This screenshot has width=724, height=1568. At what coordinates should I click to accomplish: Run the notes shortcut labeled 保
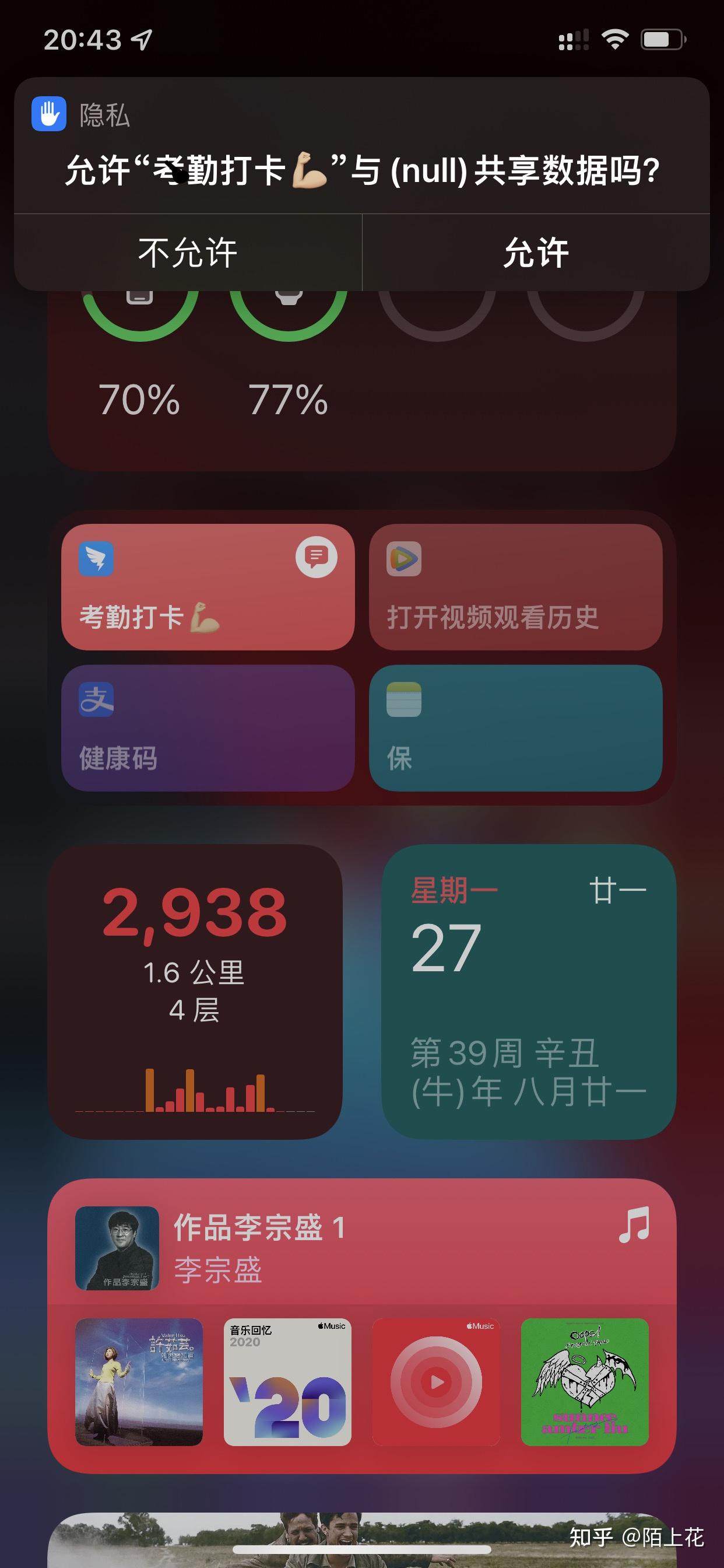click(515, 728)
